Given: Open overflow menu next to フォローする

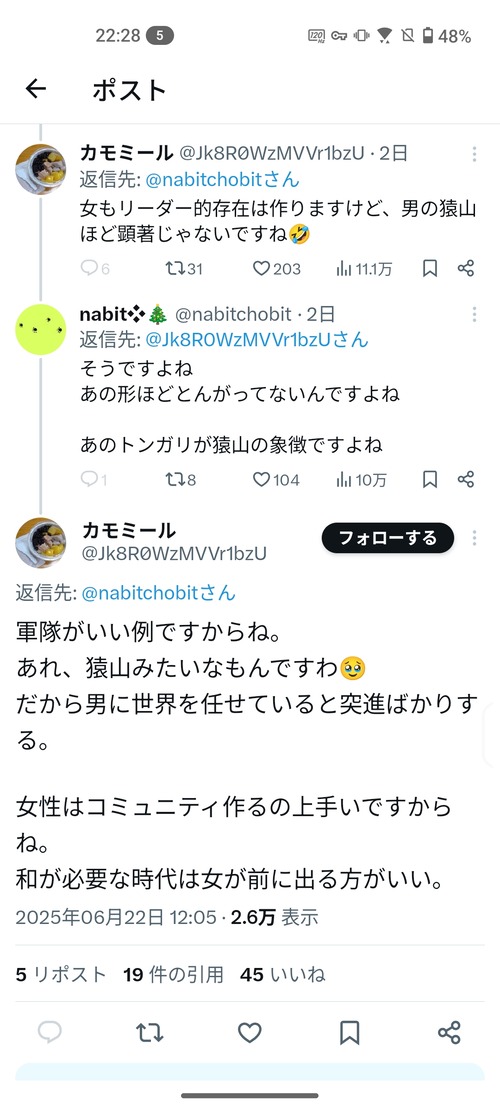Looking at the screenshot, I should [x=474, y=538].
